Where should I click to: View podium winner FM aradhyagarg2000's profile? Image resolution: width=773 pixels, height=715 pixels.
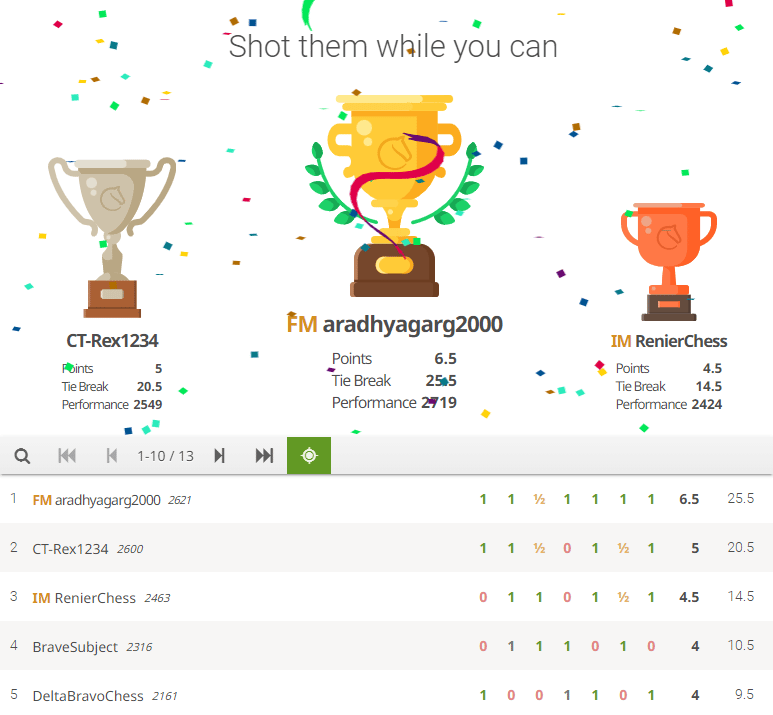click(394, 325)
